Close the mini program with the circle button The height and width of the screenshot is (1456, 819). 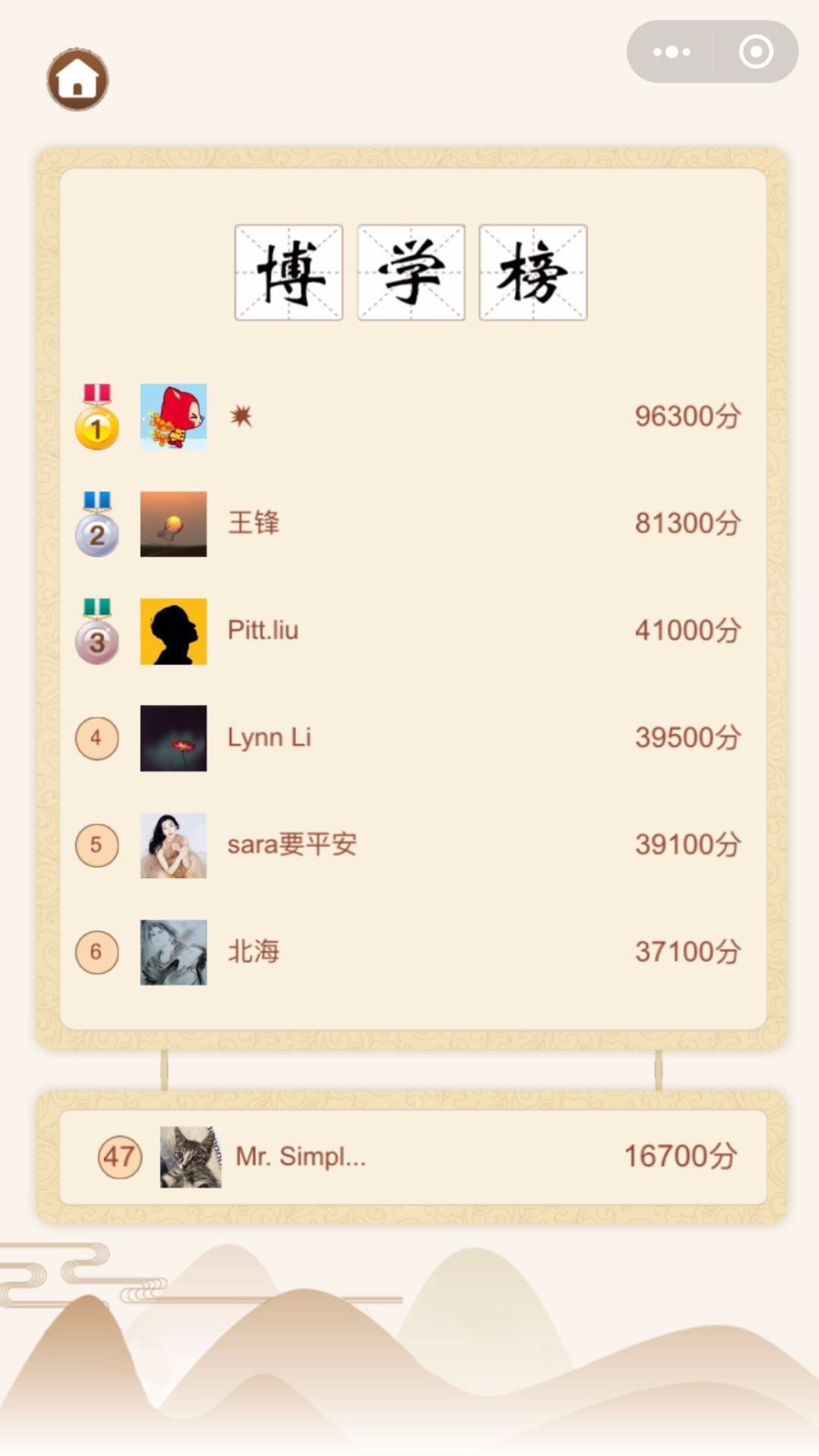756,52
